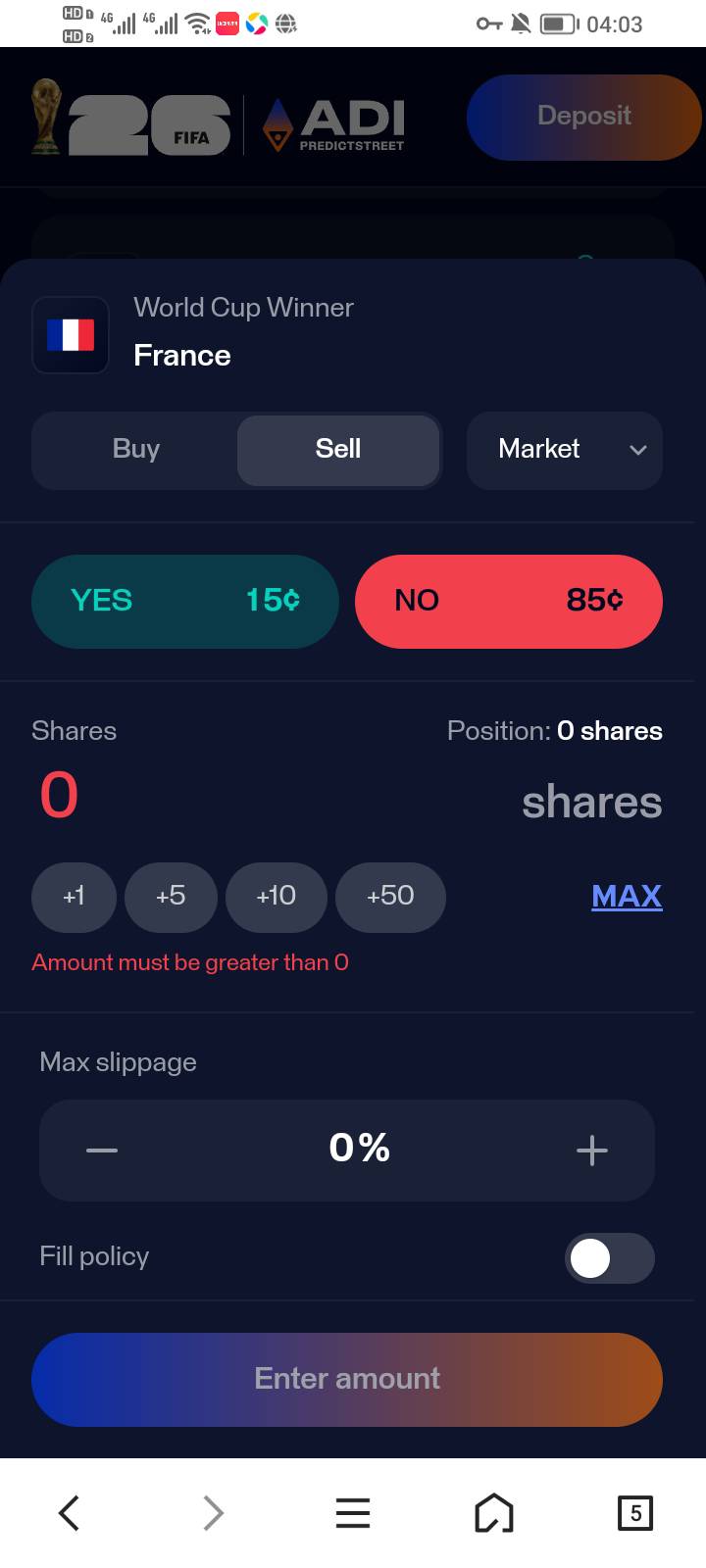This screenshot has width=706, height=1568.
Task: Expand the Market order type dropdown
Action: tap(565, 450)
